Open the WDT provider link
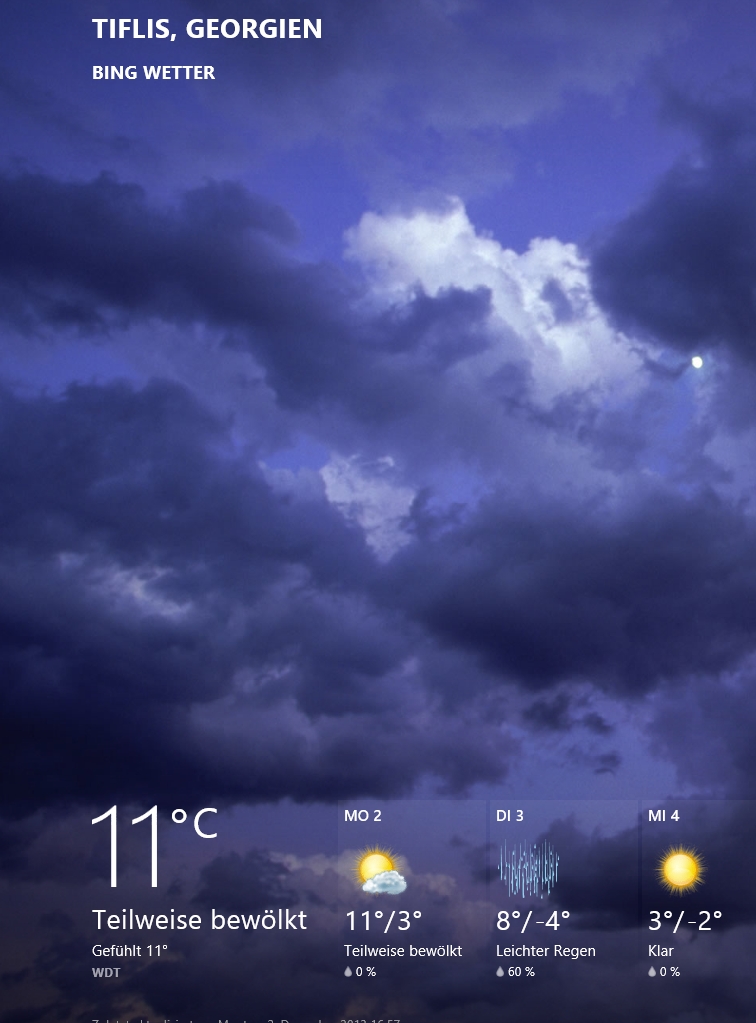This screenshot has width=756, height=1023. point(106,972)
